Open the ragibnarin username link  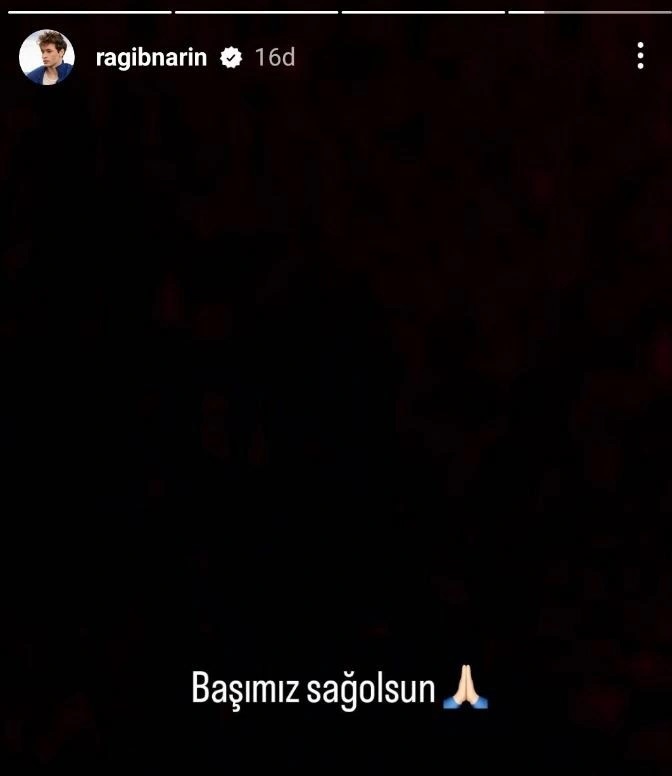click(x=150, y=58)
